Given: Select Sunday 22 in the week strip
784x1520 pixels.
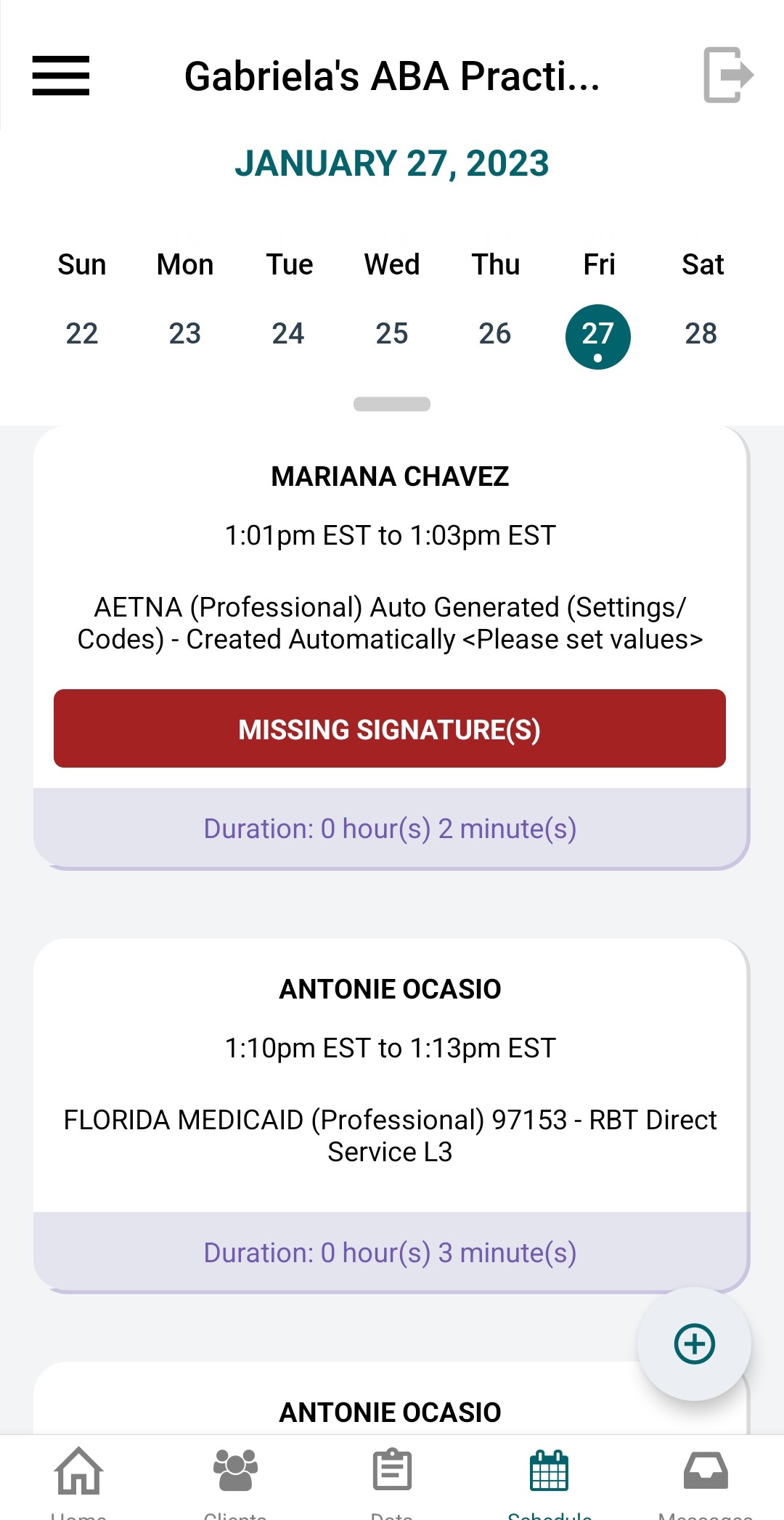Looking at the screenshot, I should click(x=82, y=333).
